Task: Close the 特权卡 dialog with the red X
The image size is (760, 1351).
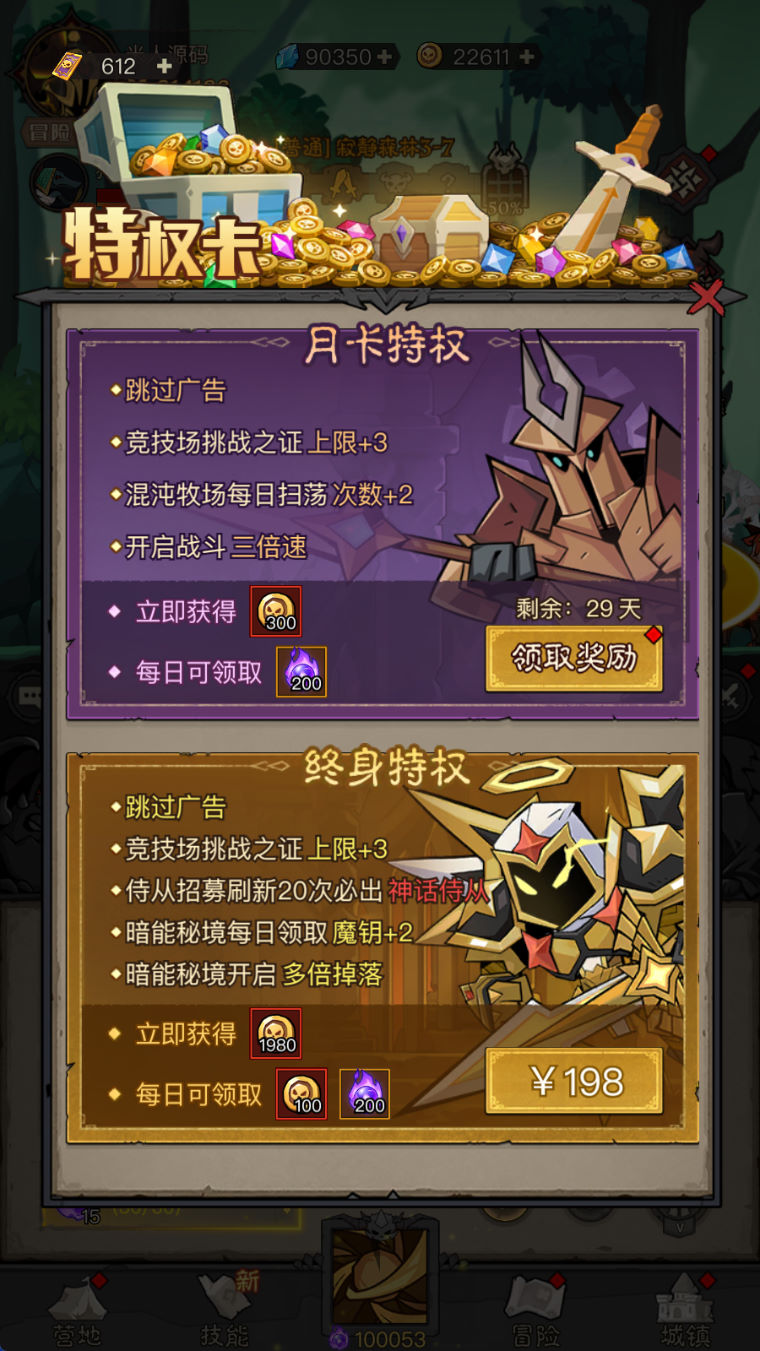Action: click(707, 296)
